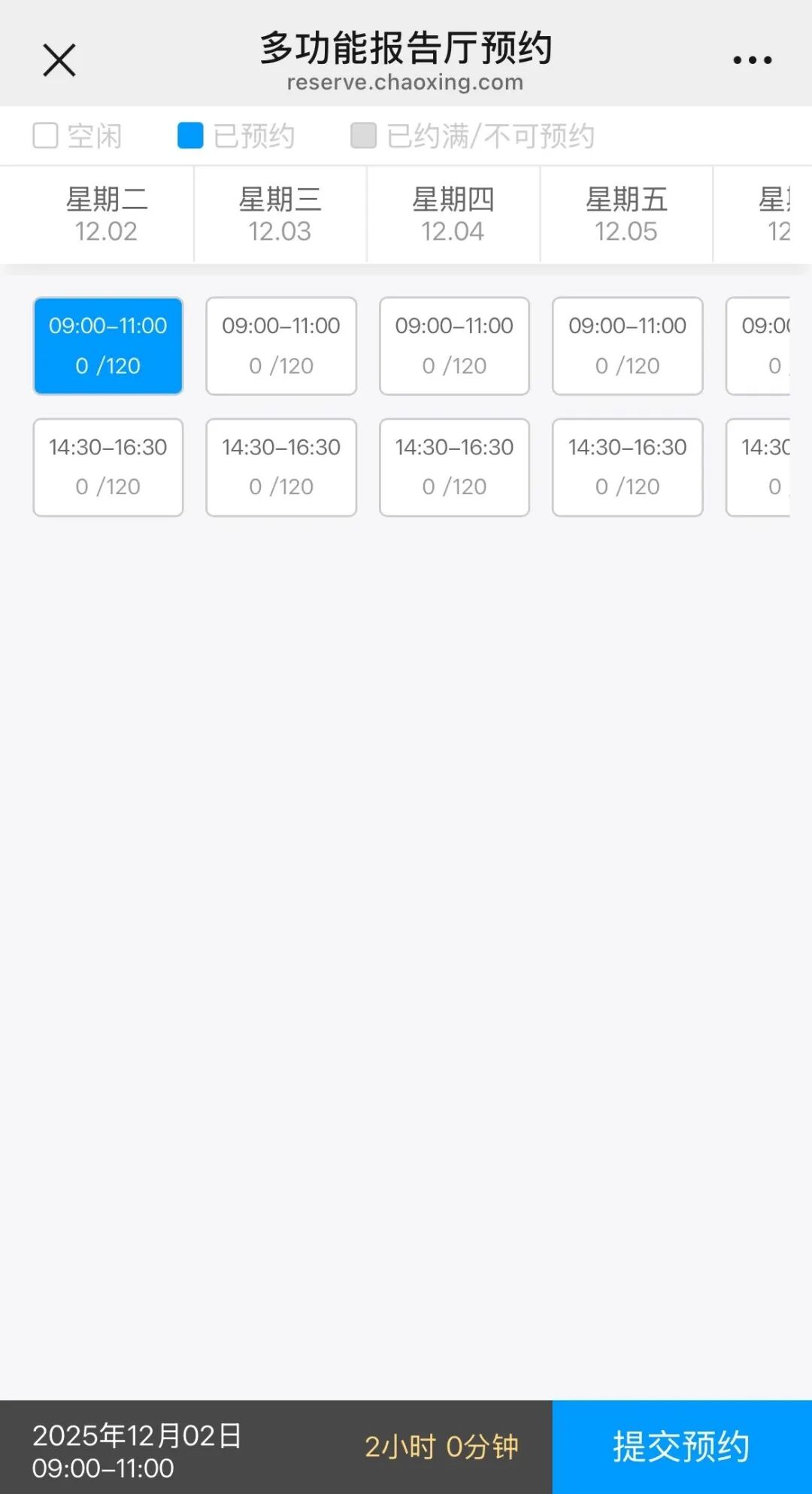Deselect Tuesday 12.02 09:00–11:00 slot

pos(108,346)
